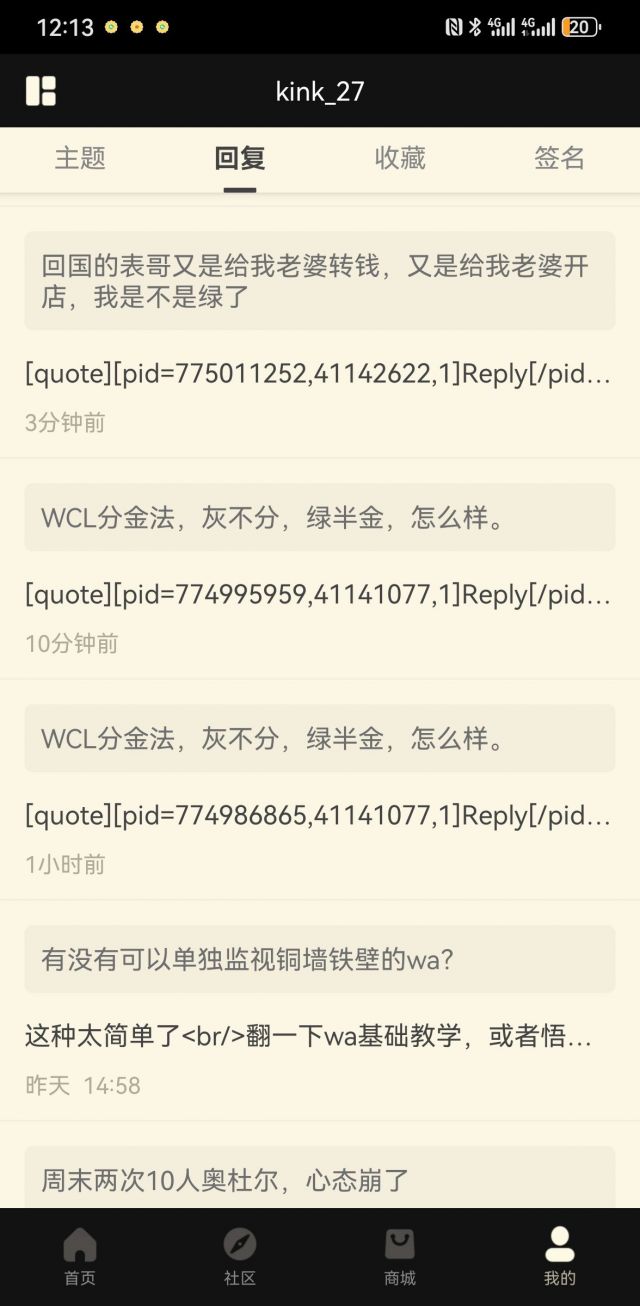
Task: Switch to the 收藏 tab
Action: 400,158
